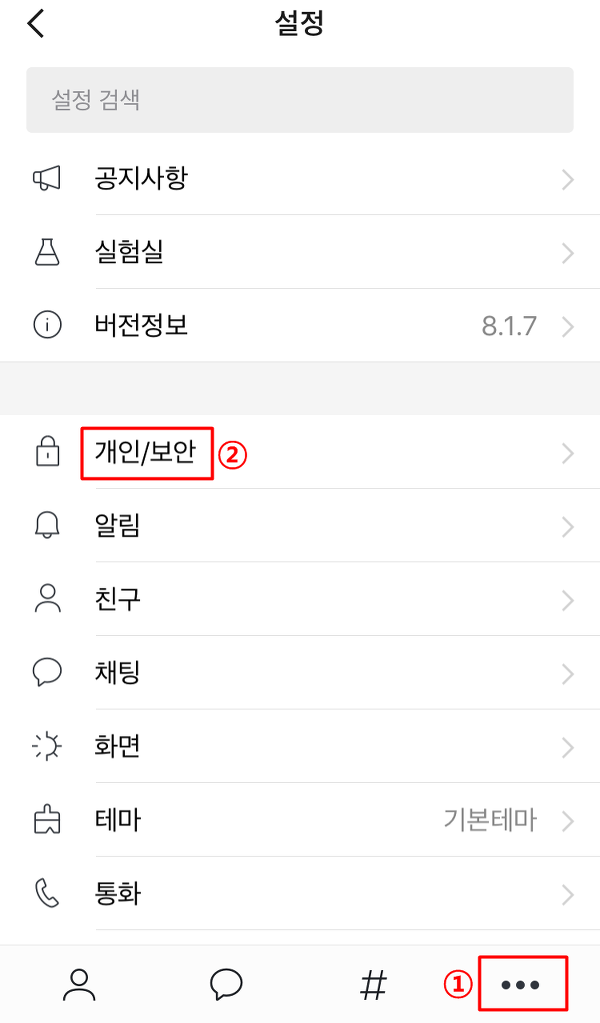Open 통화 call settings
This screenshot has width=600, height=1023.
[x=300, y=893]
